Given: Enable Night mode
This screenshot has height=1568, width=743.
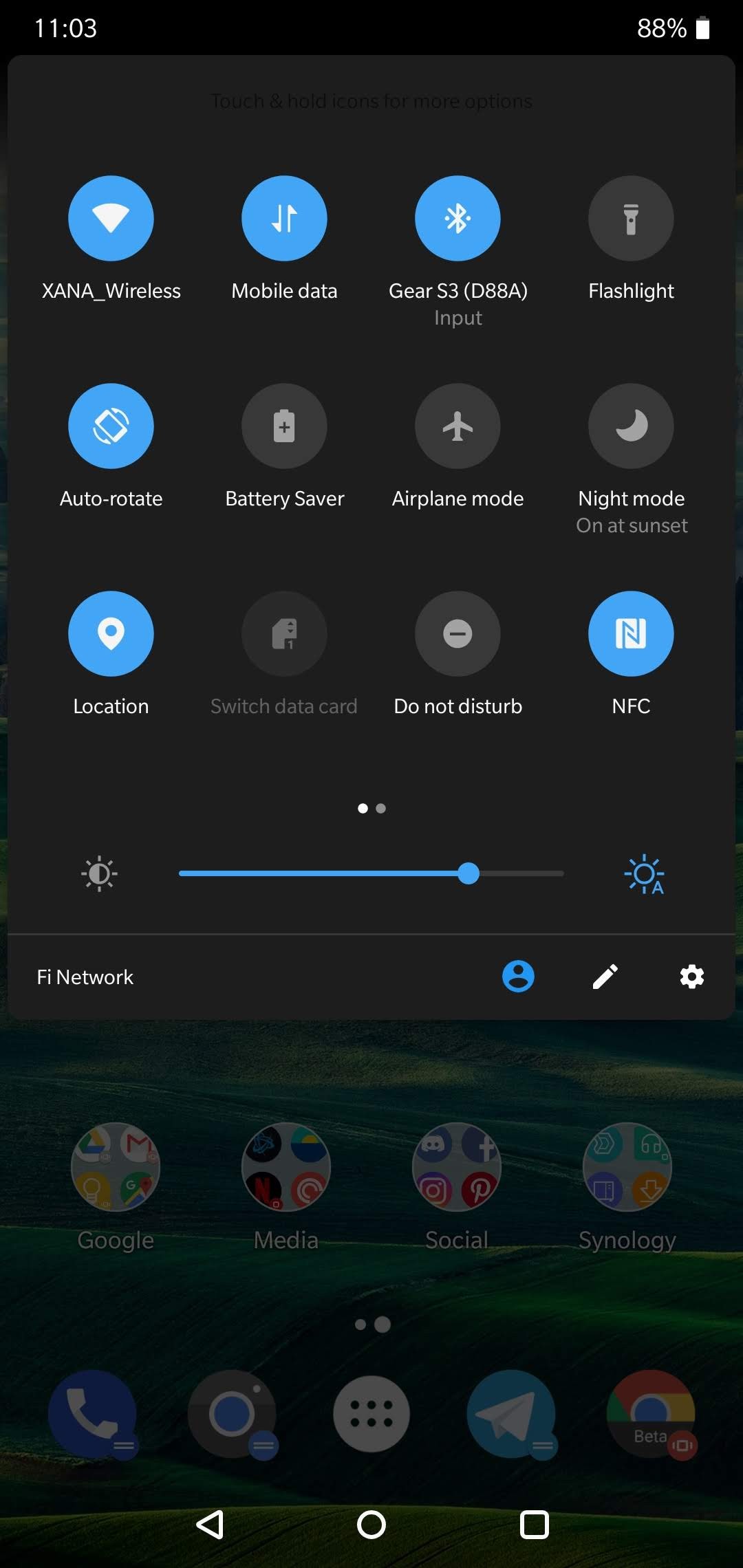Looking at the screenshot, I should (x=631, y=426).
